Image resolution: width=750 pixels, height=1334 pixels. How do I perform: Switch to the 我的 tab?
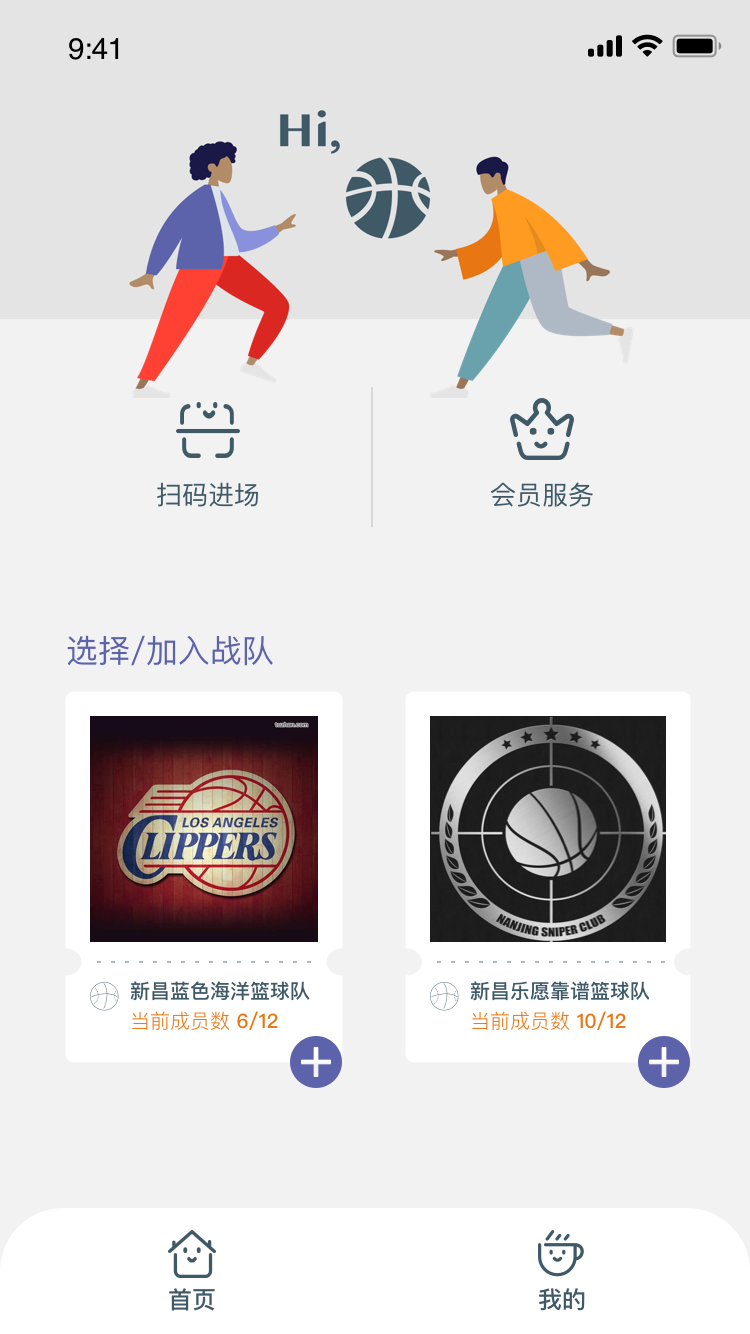pyautogui.click(x=561, y=1270)
